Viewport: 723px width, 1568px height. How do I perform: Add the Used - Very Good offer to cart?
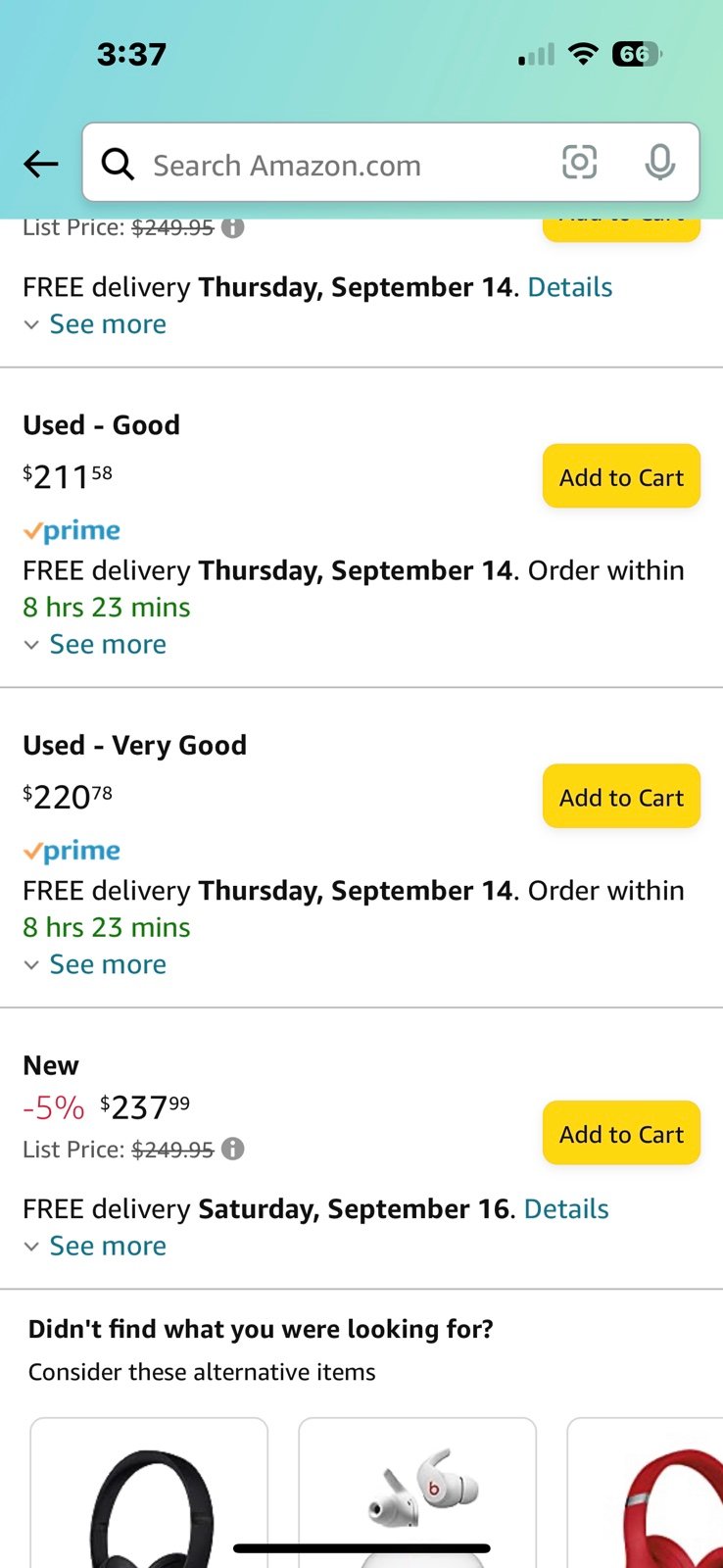pos(621,797)
